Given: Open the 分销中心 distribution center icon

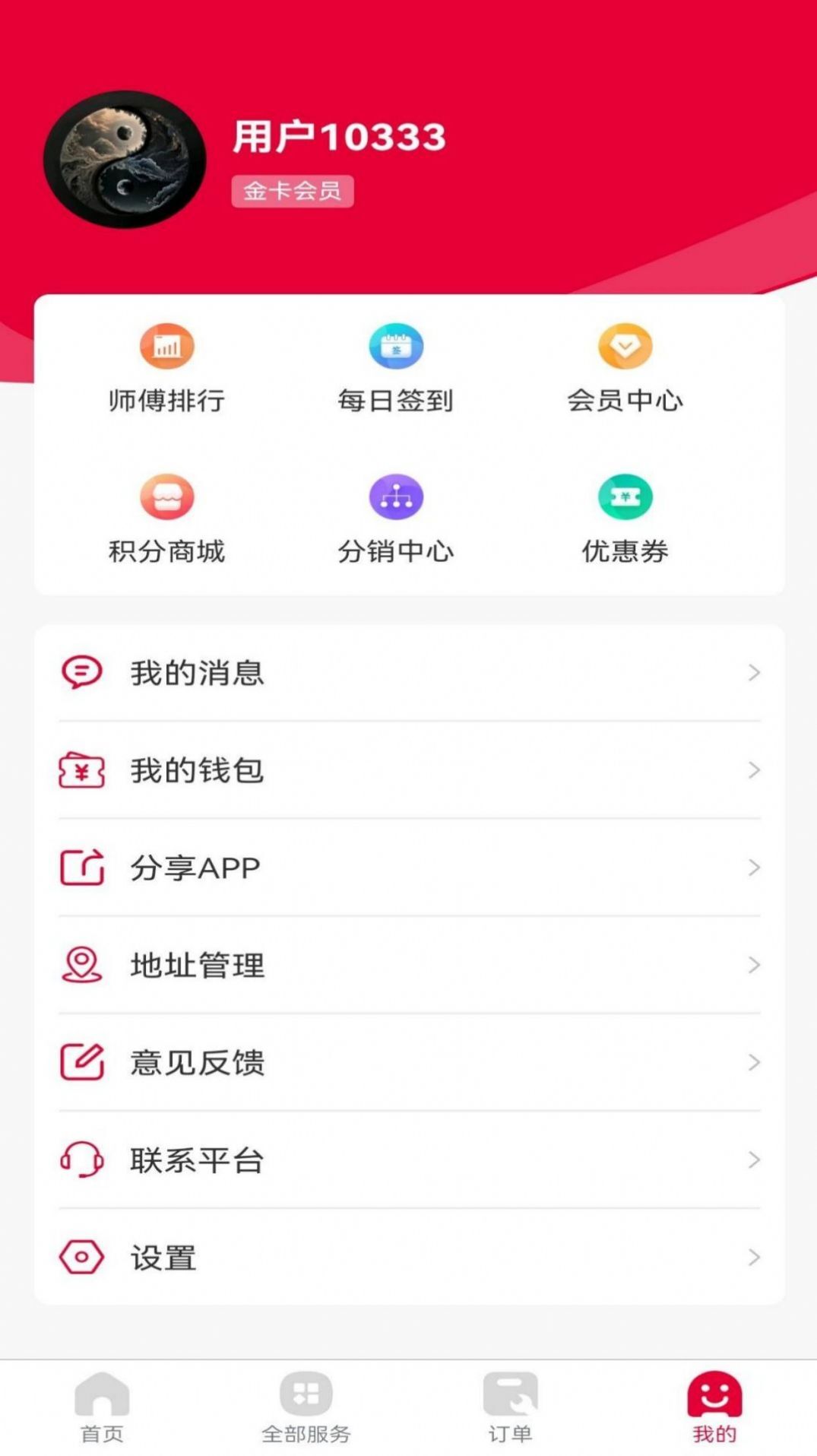Looking at the screenshot, I should (397, 496).
